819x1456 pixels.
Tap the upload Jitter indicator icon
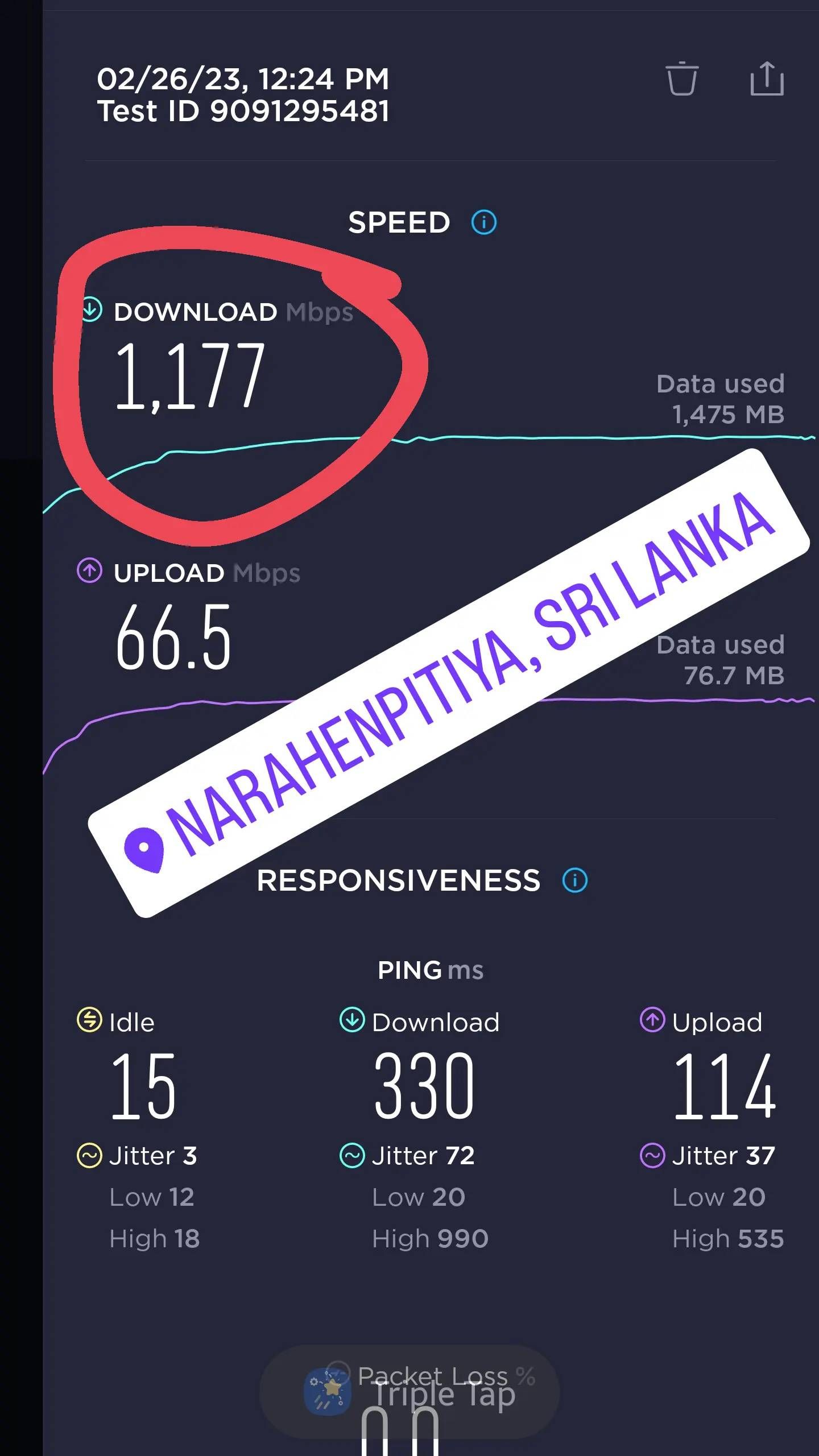[653, 1156]
